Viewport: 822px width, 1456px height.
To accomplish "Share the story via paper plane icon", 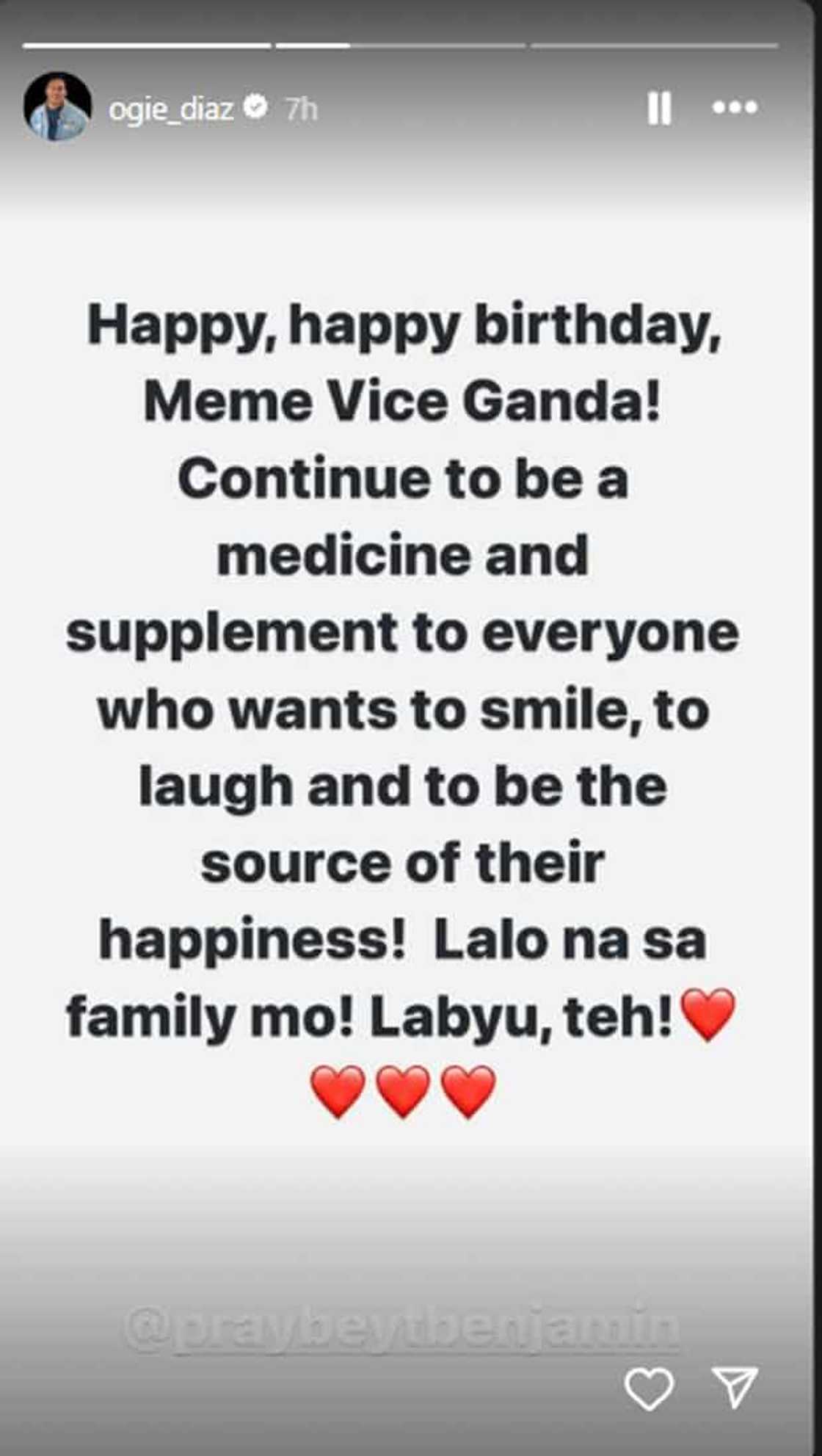I will coord(735,1387).
